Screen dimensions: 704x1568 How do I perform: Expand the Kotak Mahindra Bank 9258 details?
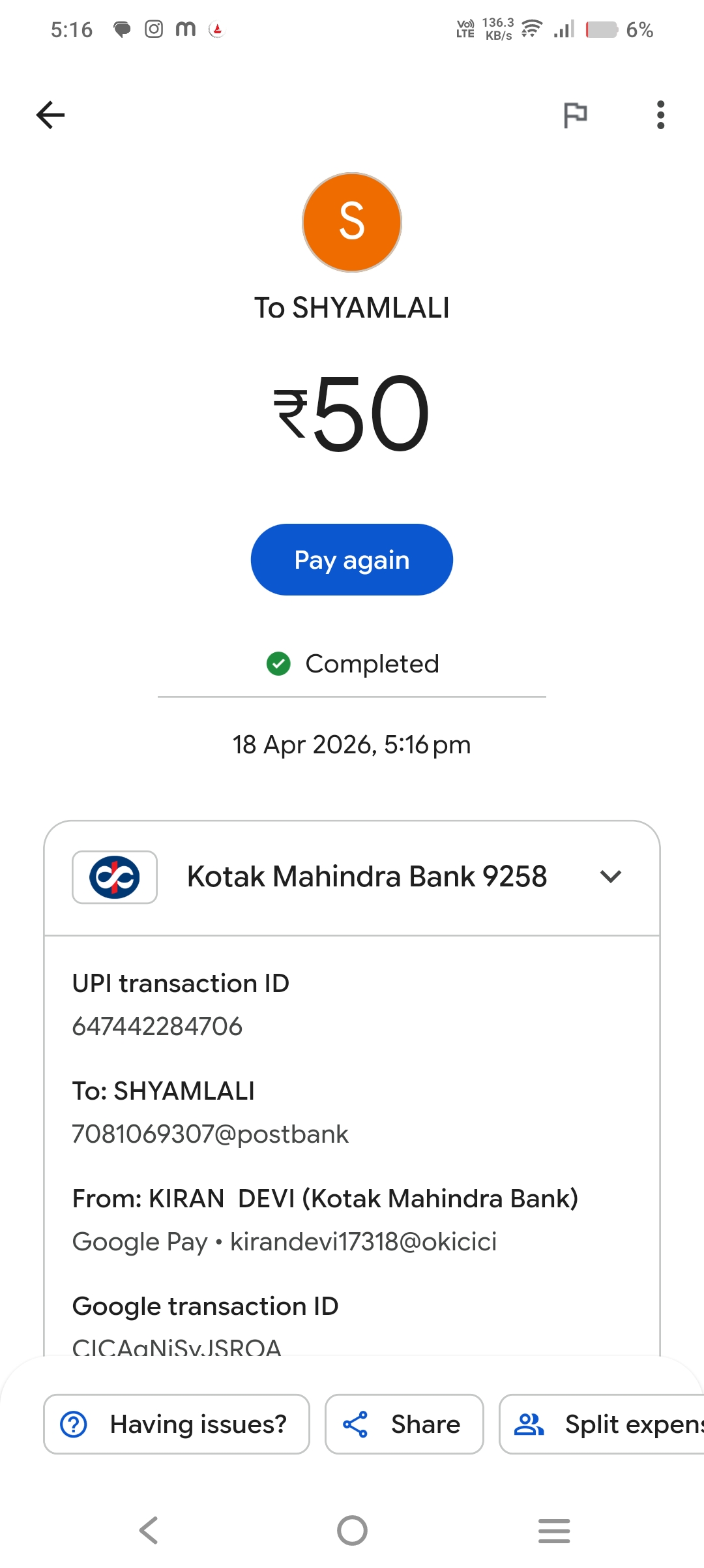point(610,877)
